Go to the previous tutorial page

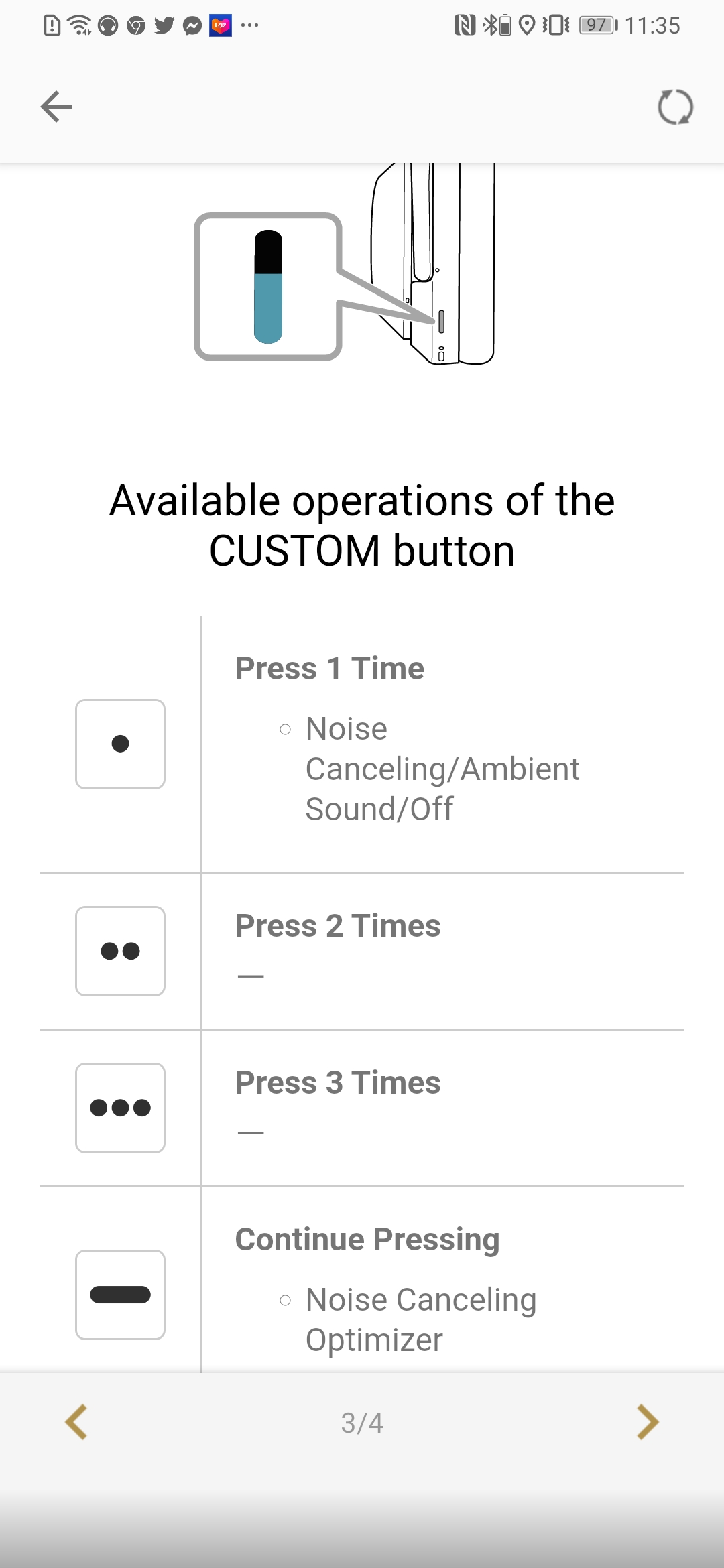pos(76,1422)
